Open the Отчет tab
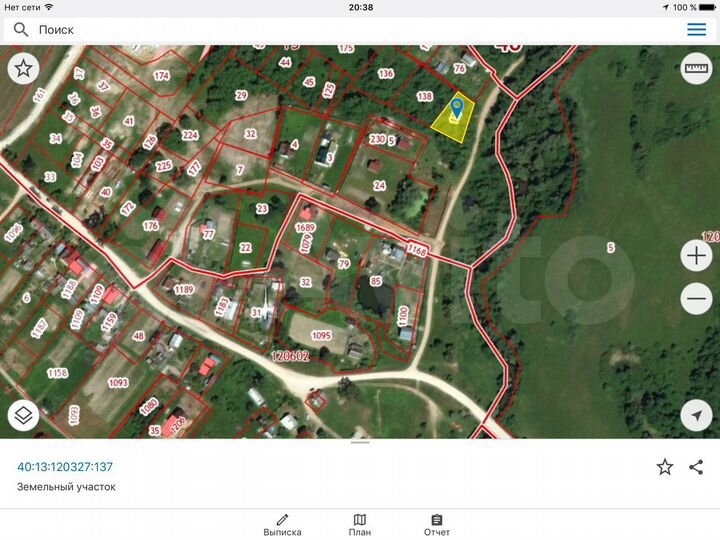This screenshot has width=720, height=540. click(436, 525)
